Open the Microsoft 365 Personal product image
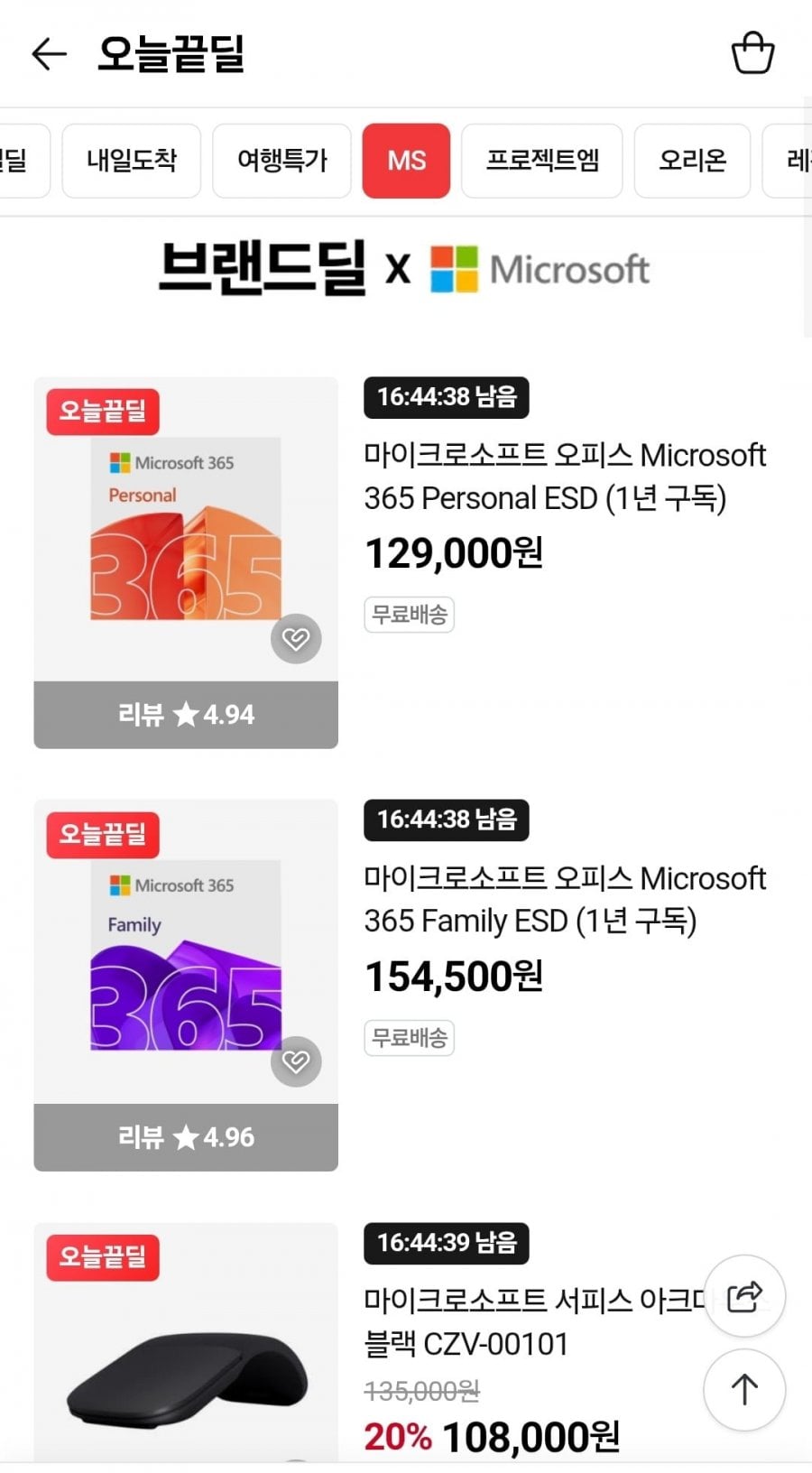Screen dimensions: 812x1473 186,529
